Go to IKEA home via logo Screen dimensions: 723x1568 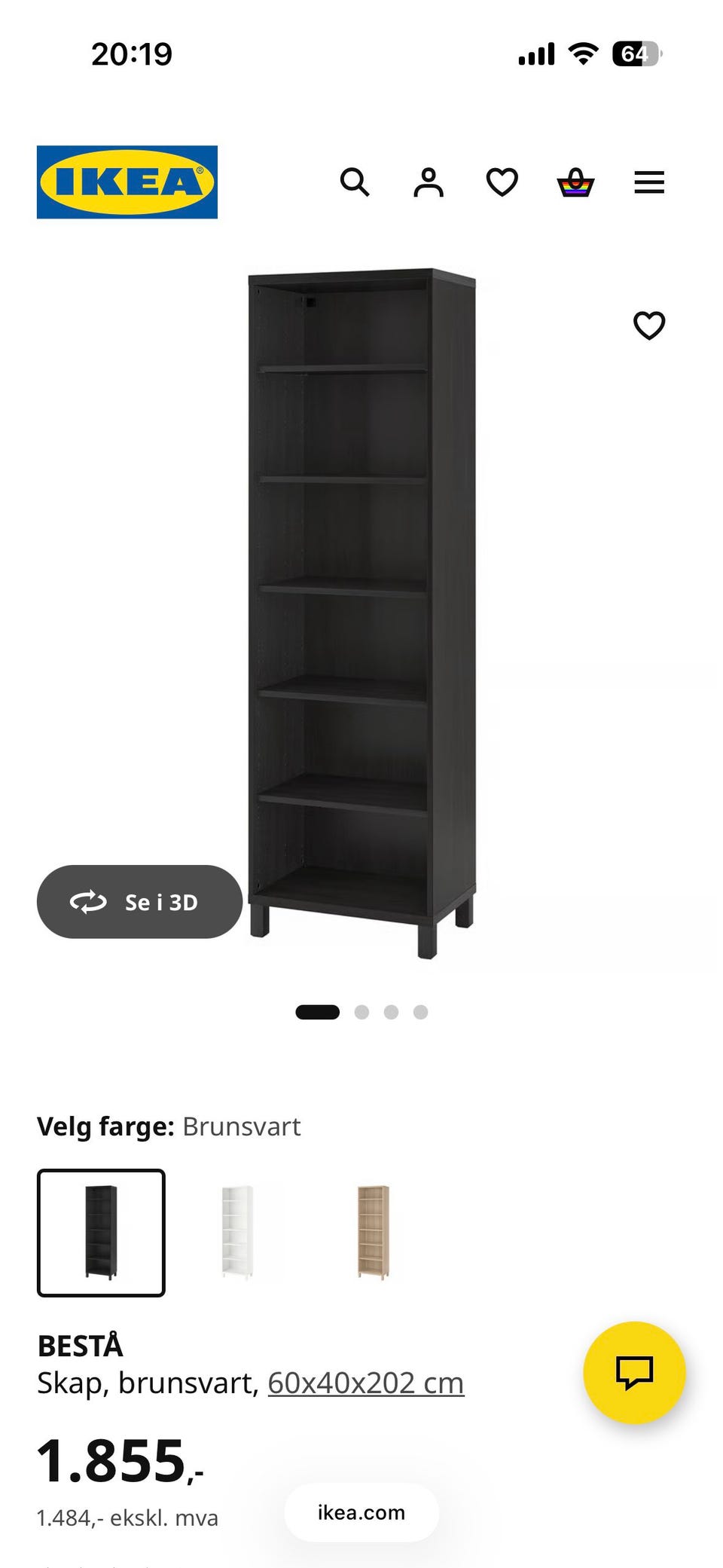click(127, 182)
